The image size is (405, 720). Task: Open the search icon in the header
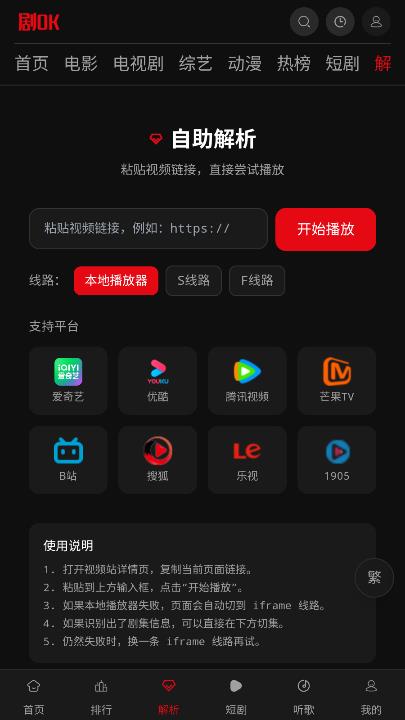click(x=304, y=22)
